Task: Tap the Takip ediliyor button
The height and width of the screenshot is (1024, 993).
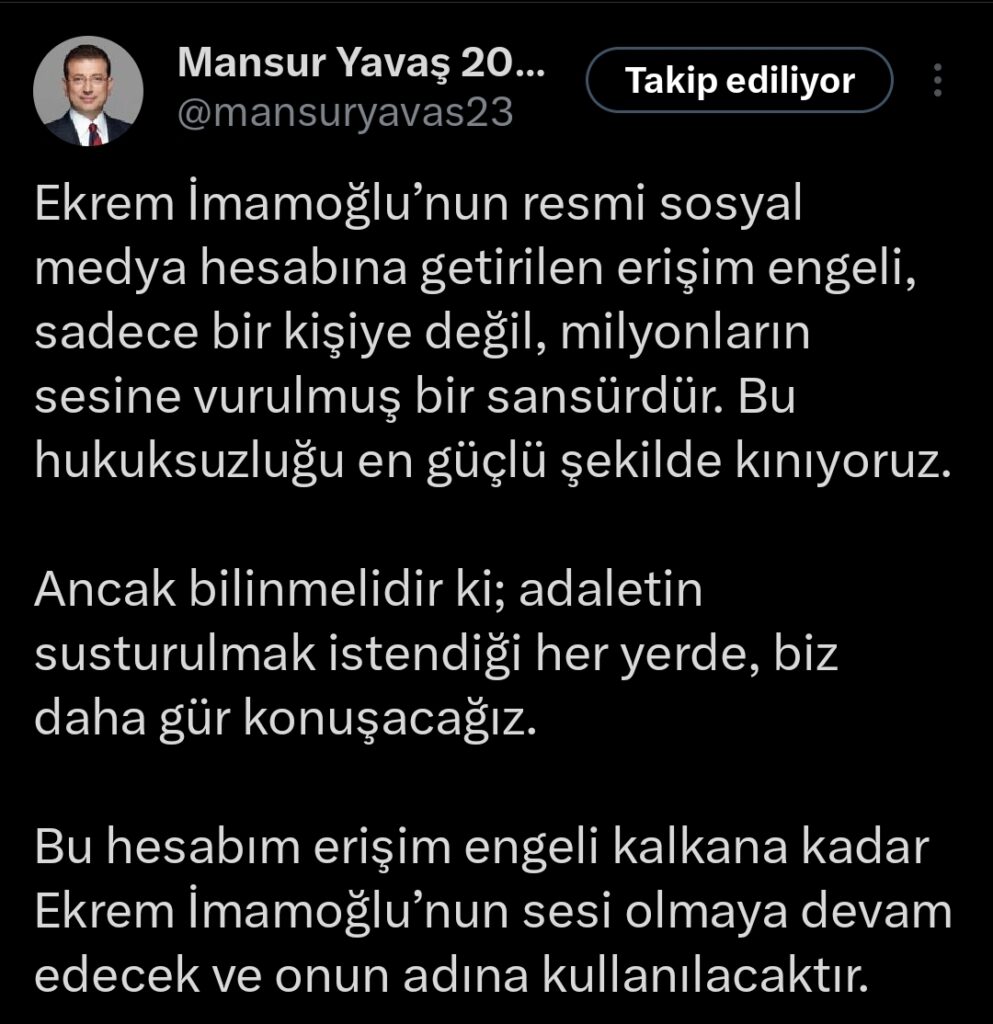Action: click(738, 80)
